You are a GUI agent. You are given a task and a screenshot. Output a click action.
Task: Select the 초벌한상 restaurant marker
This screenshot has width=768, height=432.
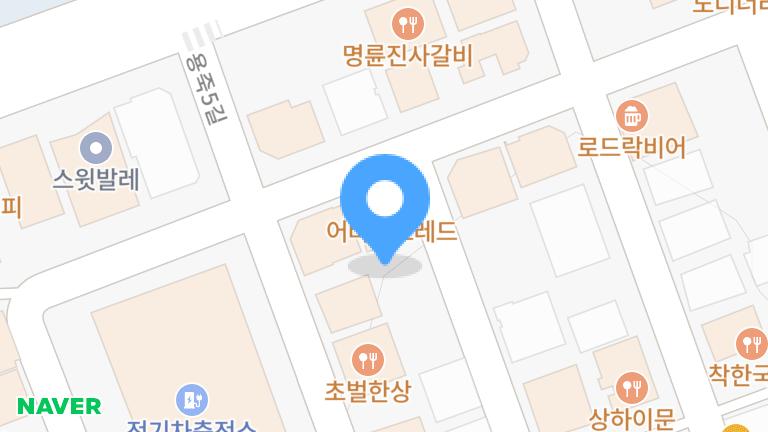pos(368,356)
